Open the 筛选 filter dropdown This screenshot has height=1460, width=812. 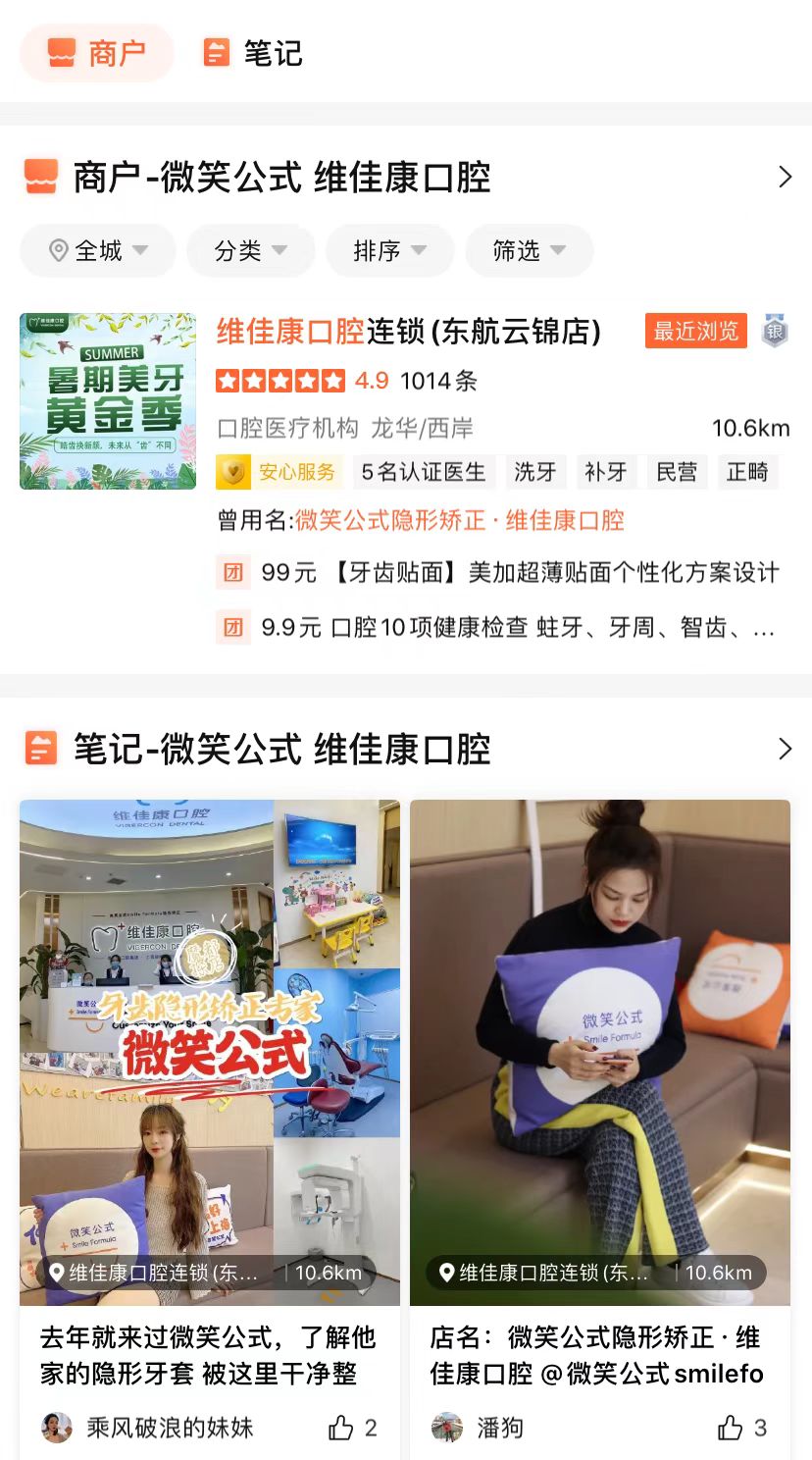pos(530,251)
